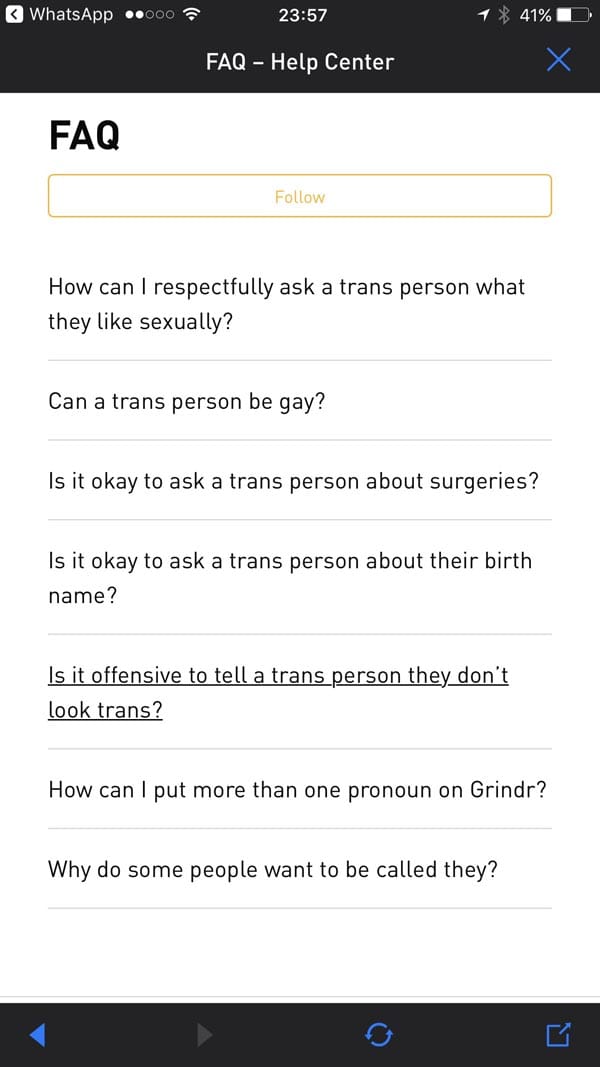
Task: Open how to put multiple pronouns on Grindr
Action: coord(297,790)
